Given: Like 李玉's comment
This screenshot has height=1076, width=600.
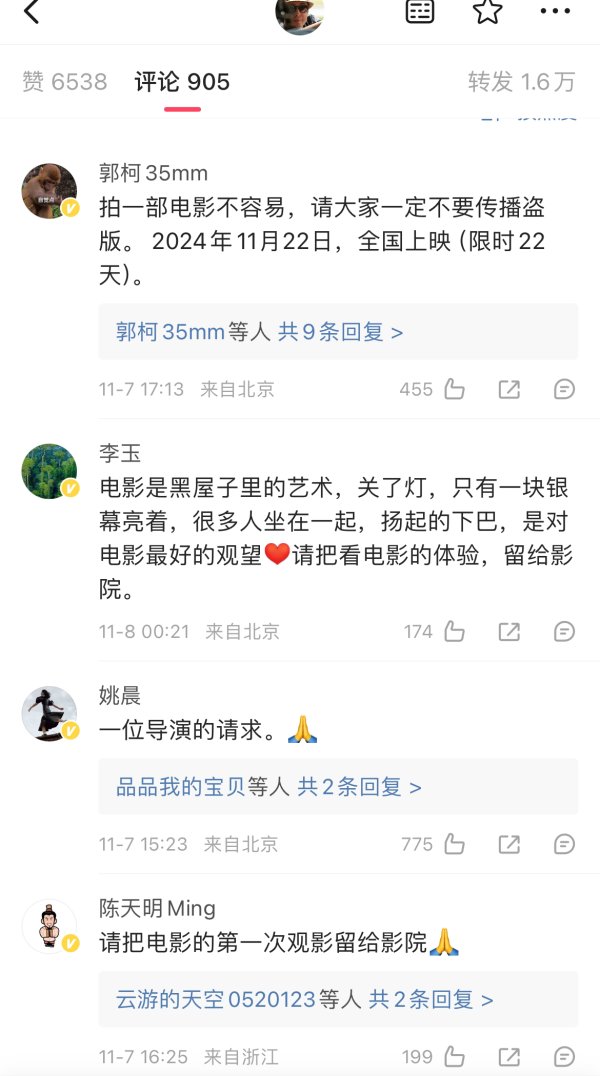Looking at the screenshot, I should pos(455,631).
